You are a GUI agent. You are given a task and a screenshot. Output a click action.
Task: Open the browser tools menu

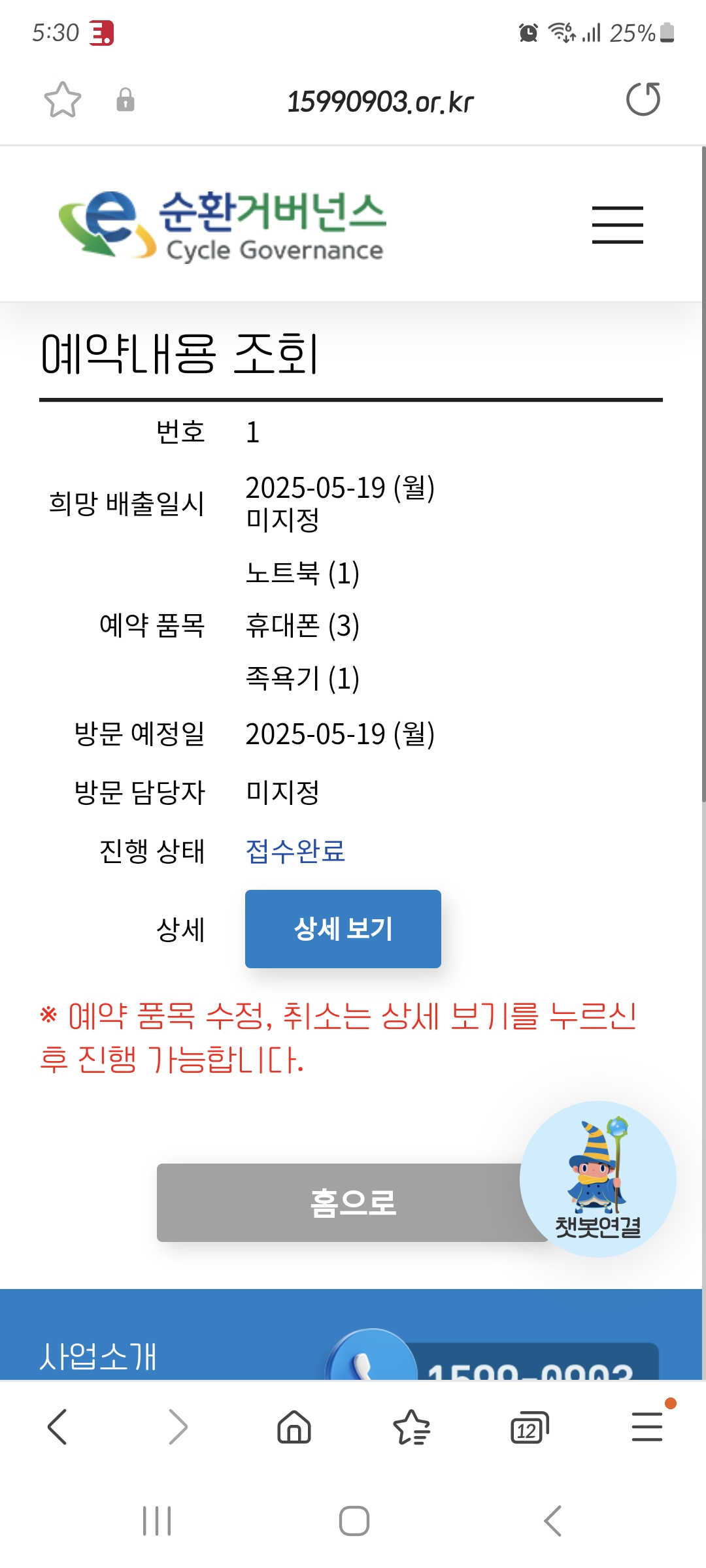647,1427
